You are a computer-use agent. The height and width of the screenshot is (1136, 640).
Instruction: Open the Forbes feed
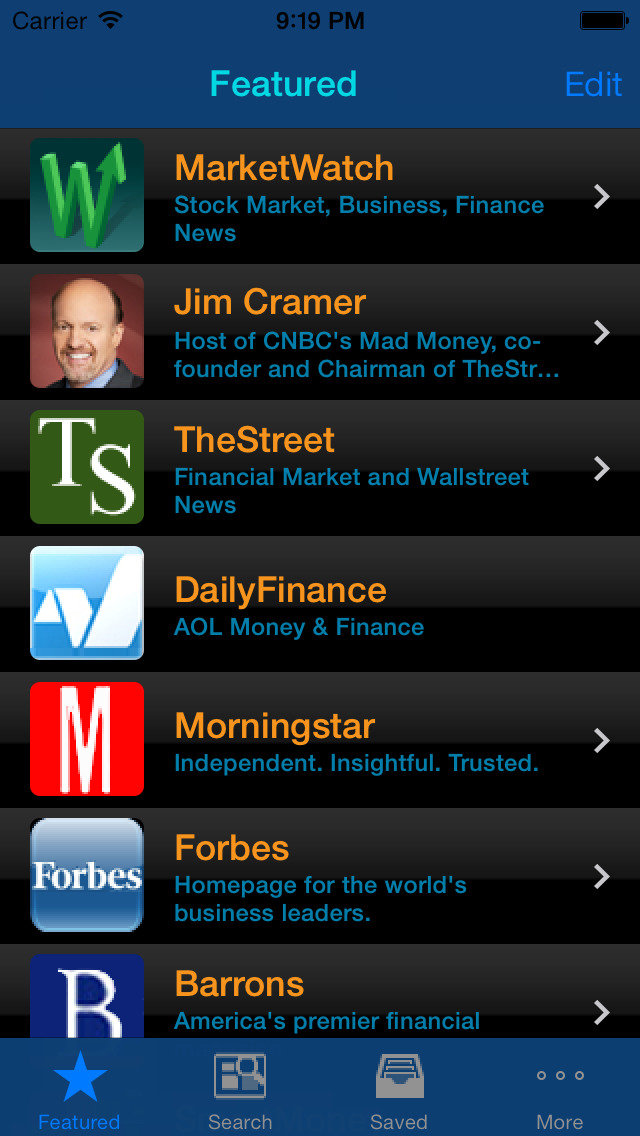(320, 876)
